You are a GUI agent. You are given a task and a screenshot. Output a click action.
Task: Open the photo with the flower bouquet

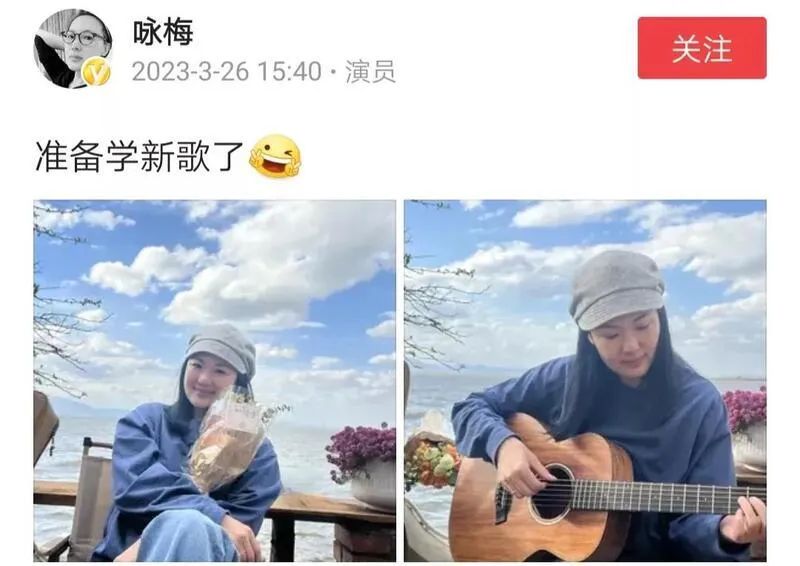pyautogui.click(x=214, y=380)
